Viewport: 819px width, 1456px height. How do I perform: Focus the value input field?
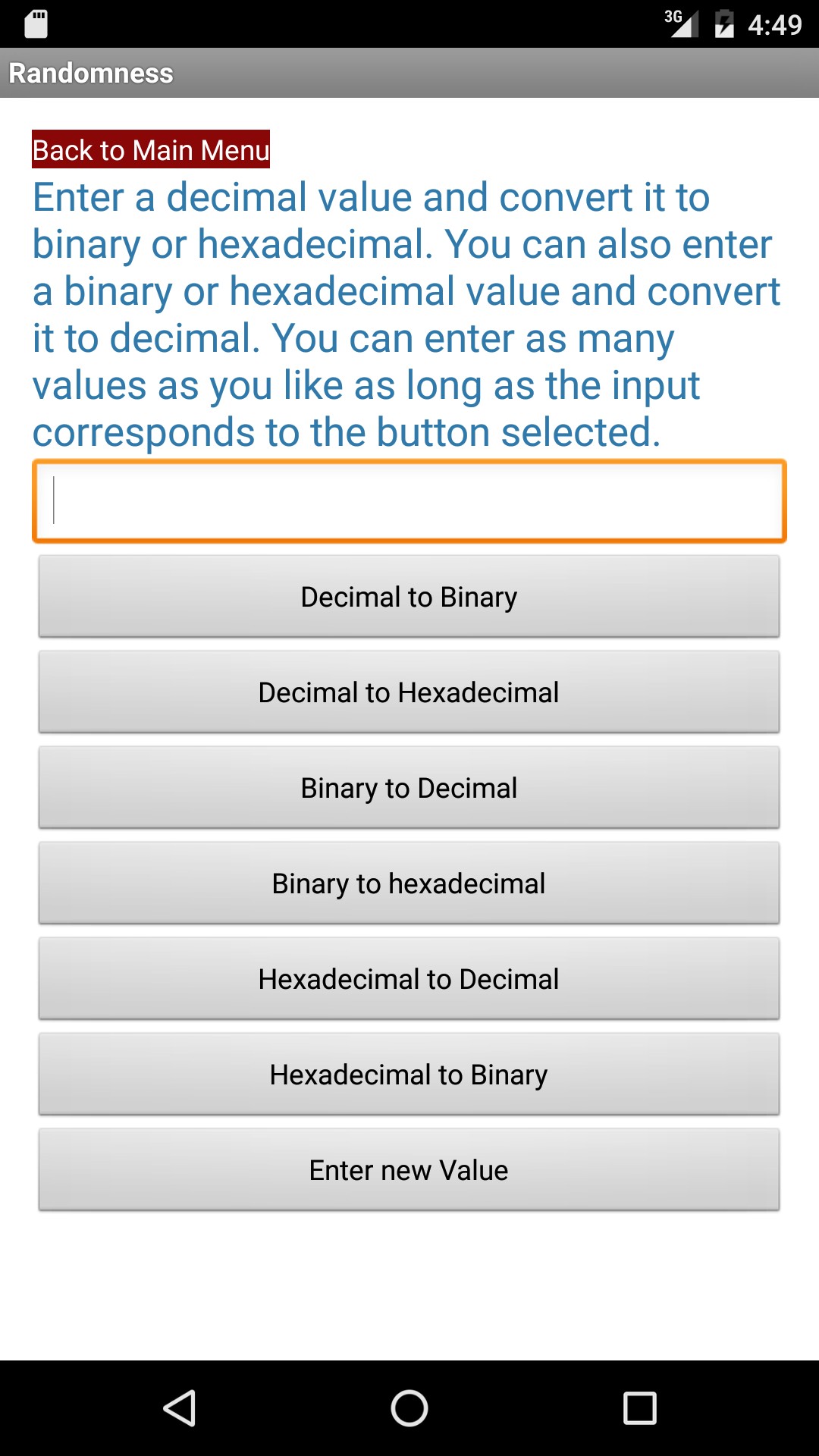[x=409, y=501]
